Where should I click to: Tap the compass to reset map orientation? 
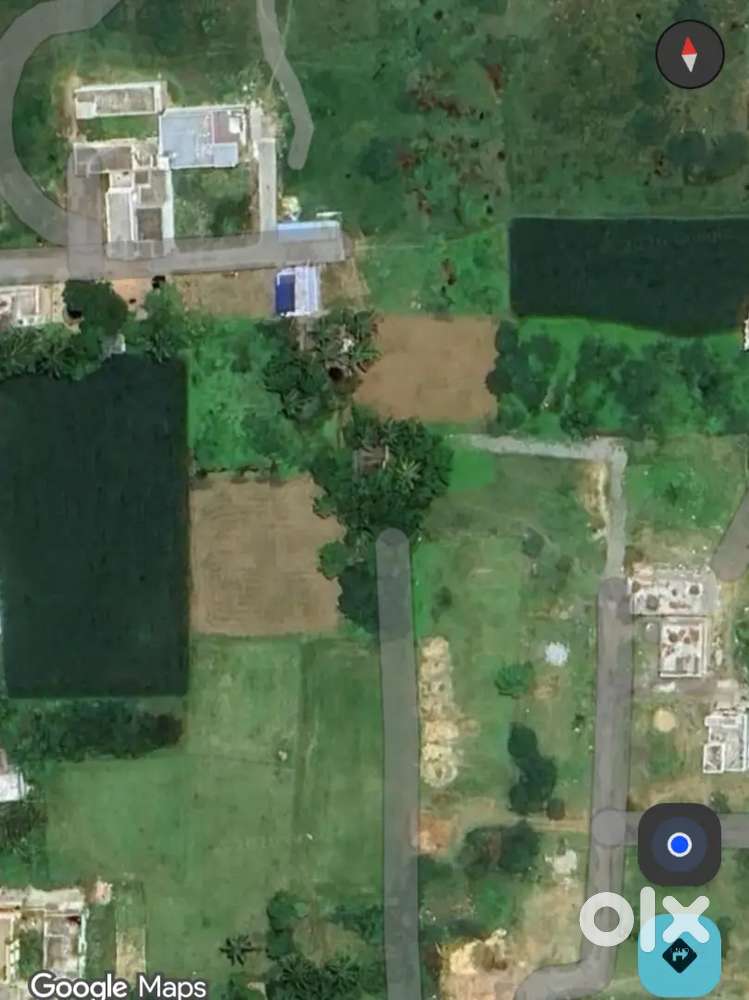click(x=689, y=54)
